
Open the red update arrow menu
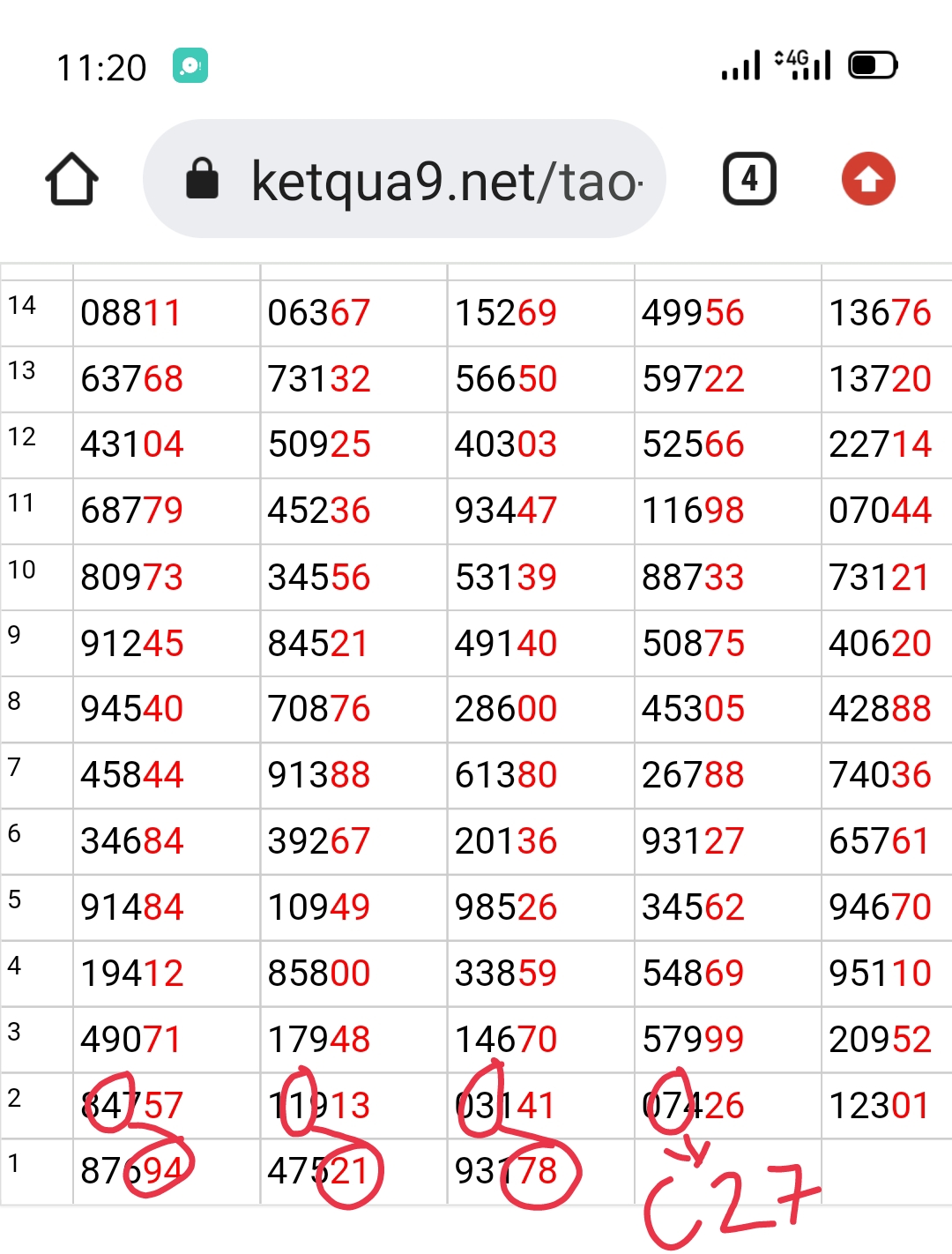(868, 179)
